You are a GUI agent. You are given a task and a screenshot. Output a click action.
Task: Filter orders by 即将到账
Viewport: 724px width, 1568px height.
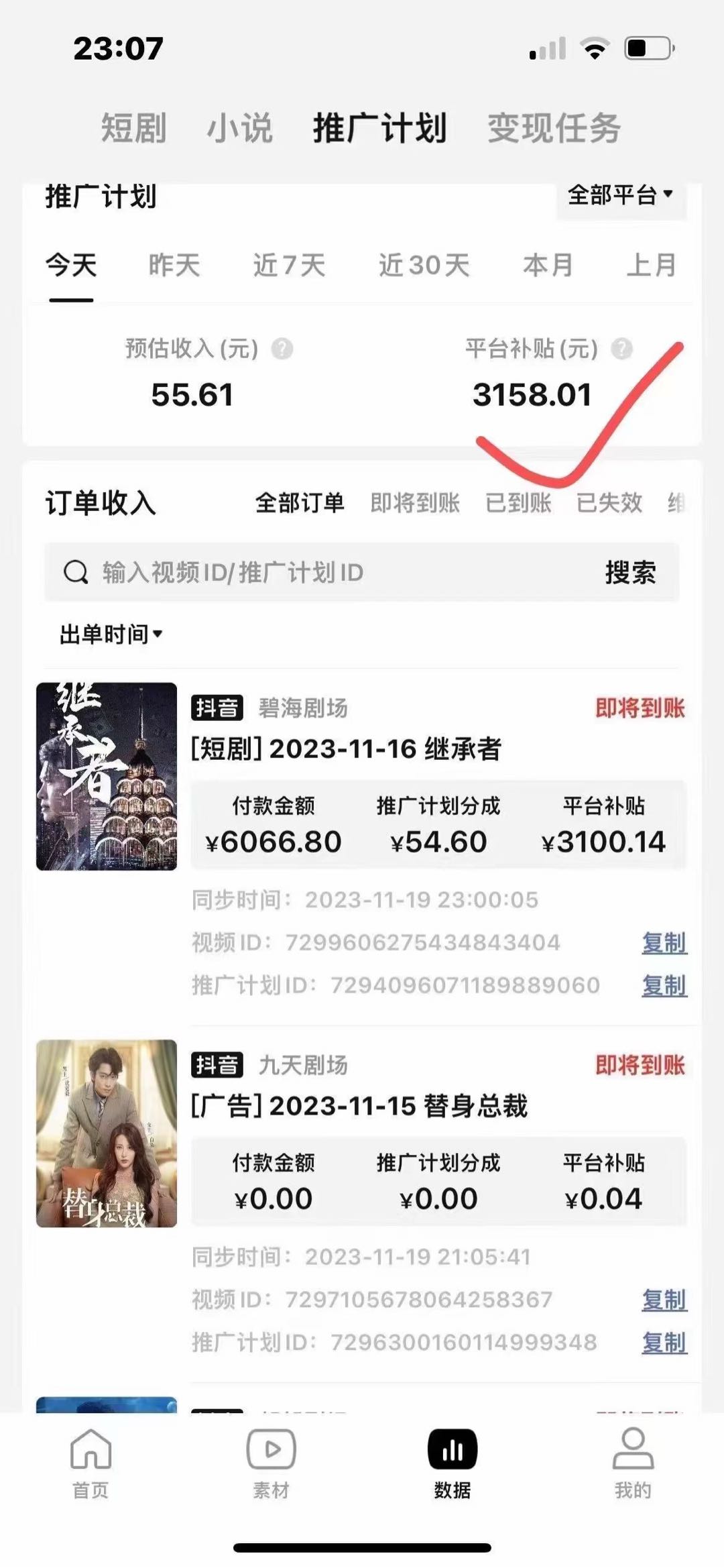tap(415, 503)
